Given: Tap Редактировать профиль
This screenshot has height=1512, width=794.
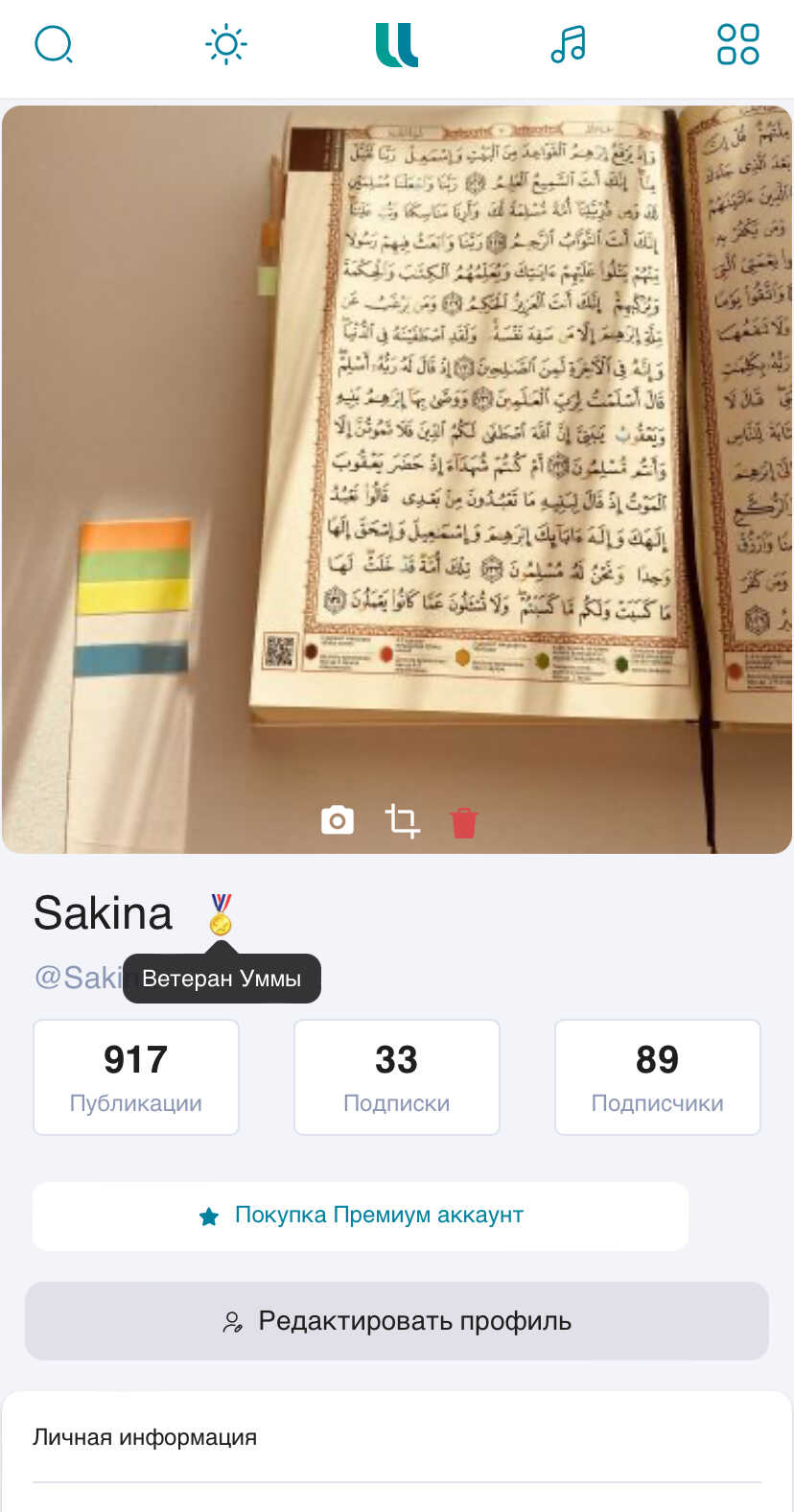Looking at the screenshot, I should pyautogui.click(x=397, y=1321).
